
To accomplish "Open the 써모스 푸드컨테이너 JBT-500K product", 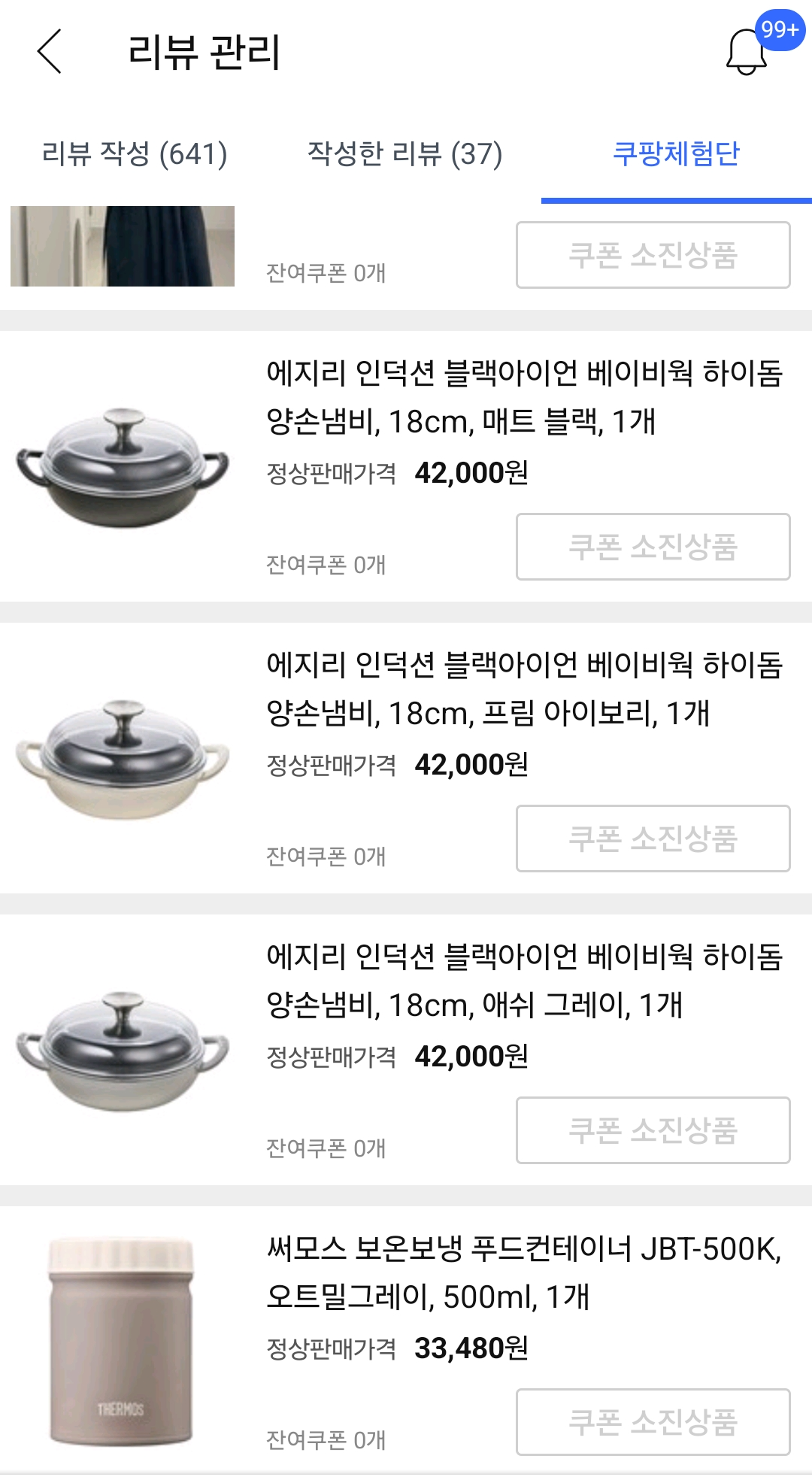I will 525,1272.
